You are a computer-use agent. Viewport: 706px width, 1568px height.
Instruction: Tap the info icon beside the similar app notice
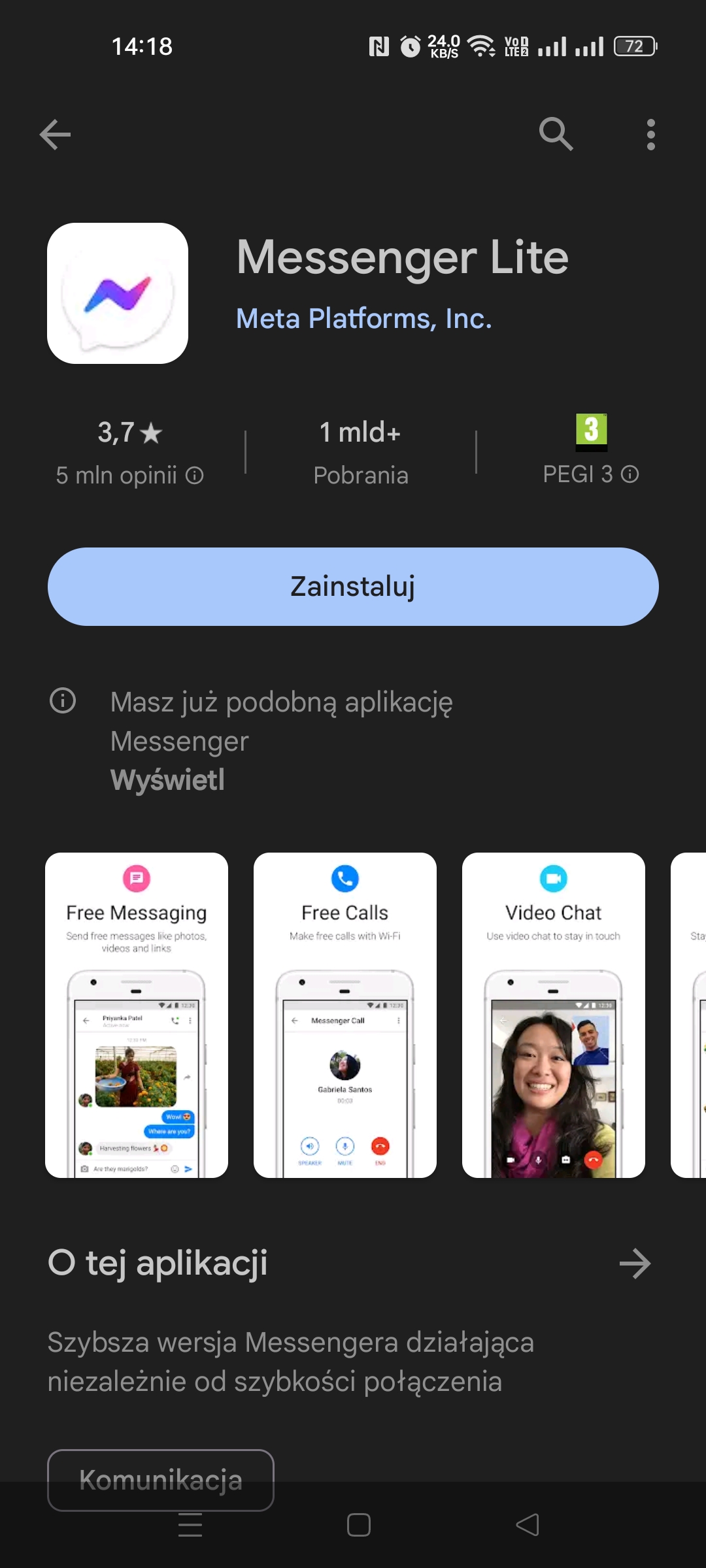[x=62, y=702]
